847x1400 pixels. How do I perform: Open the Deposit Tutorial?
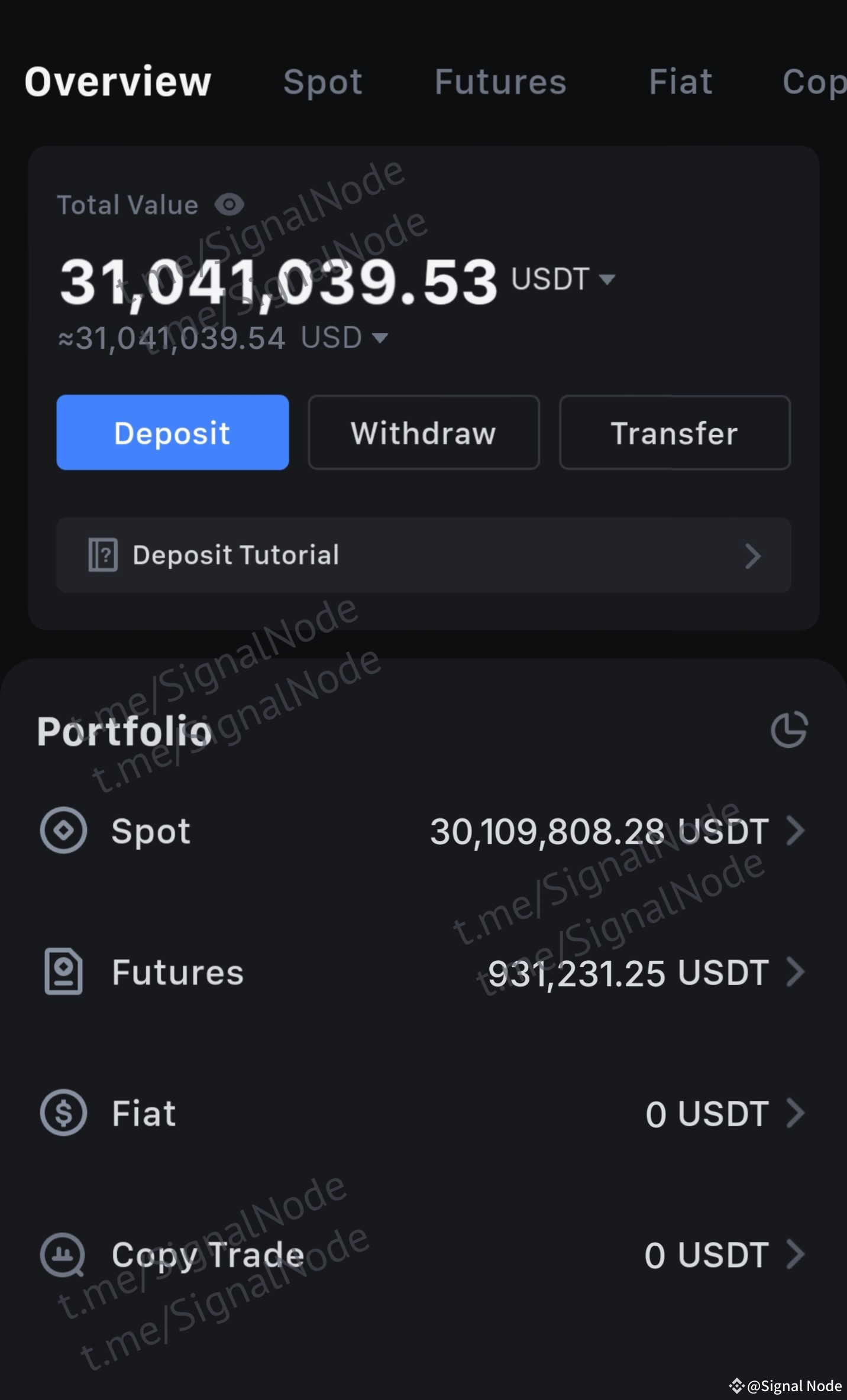423,555
